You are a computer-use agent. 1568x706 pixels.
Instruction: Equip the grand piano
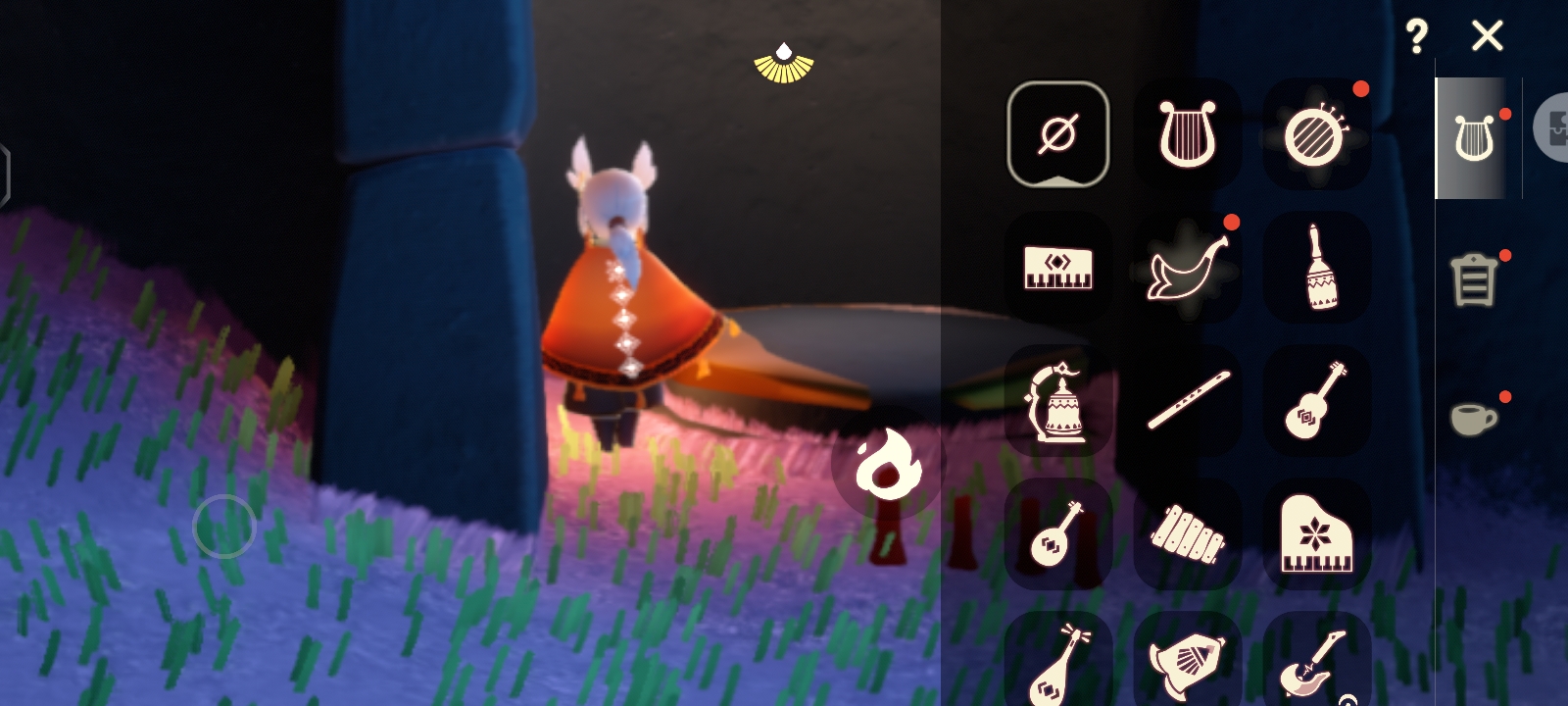1316,534
